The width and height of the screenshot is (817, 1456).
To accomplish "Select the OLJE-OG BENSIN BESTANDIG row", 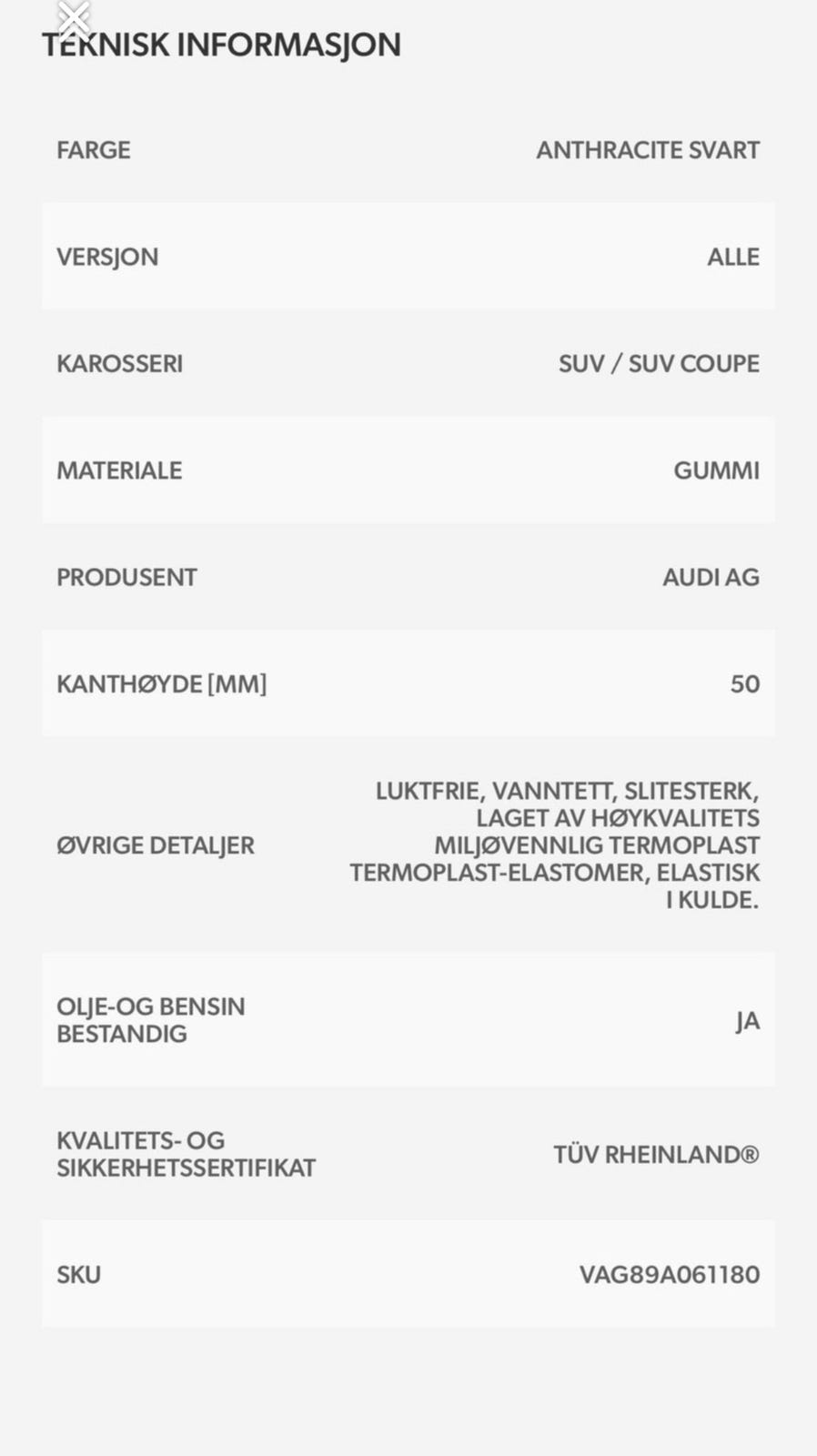I will pyautogui.click(x=150, y=1020).
